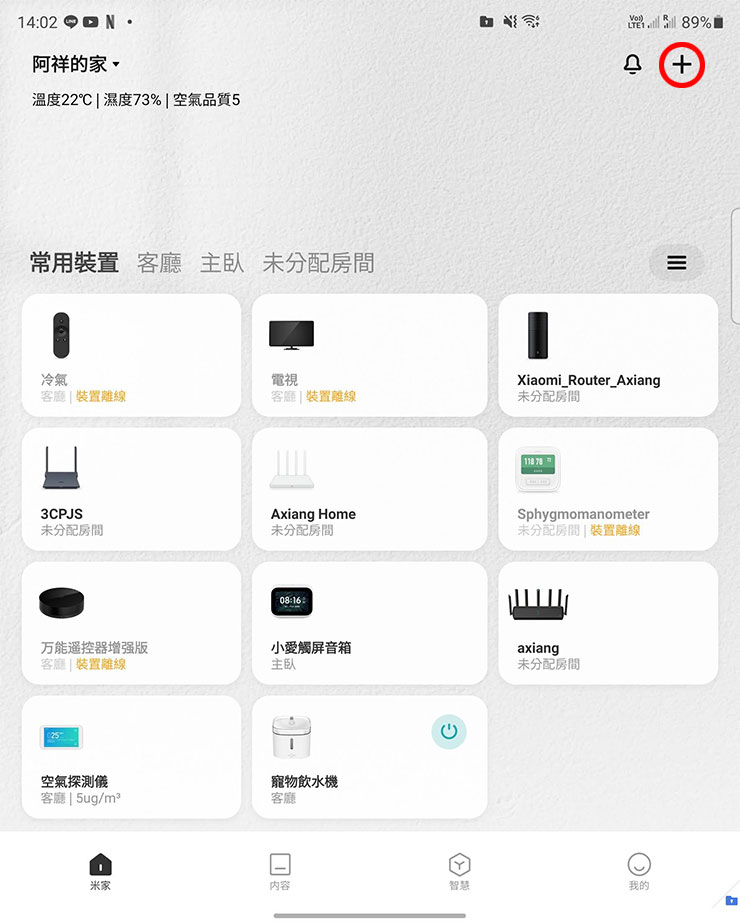Open the device list layout menu icon

click(x=676, y=262)
